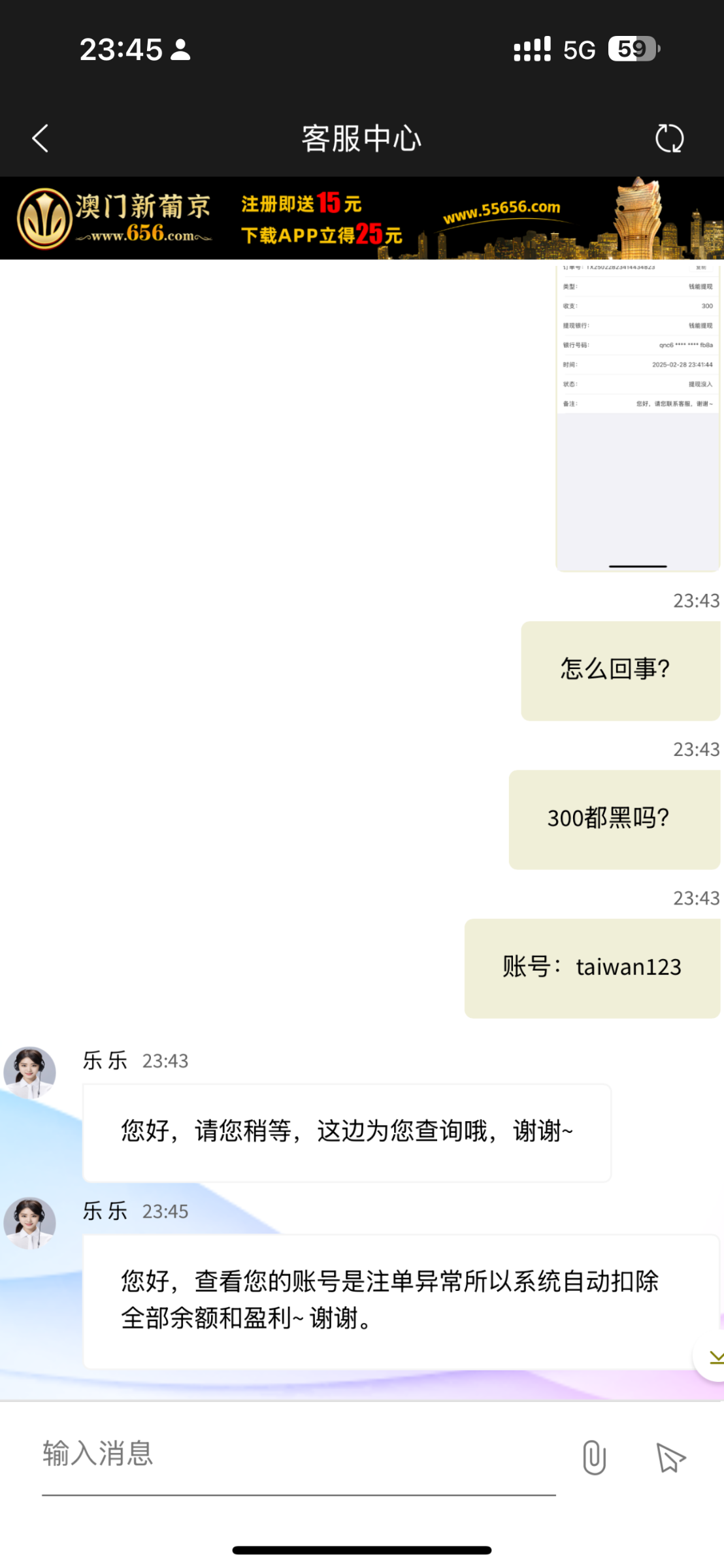Open the sent withdrawal screenshot image

(637, 418)
